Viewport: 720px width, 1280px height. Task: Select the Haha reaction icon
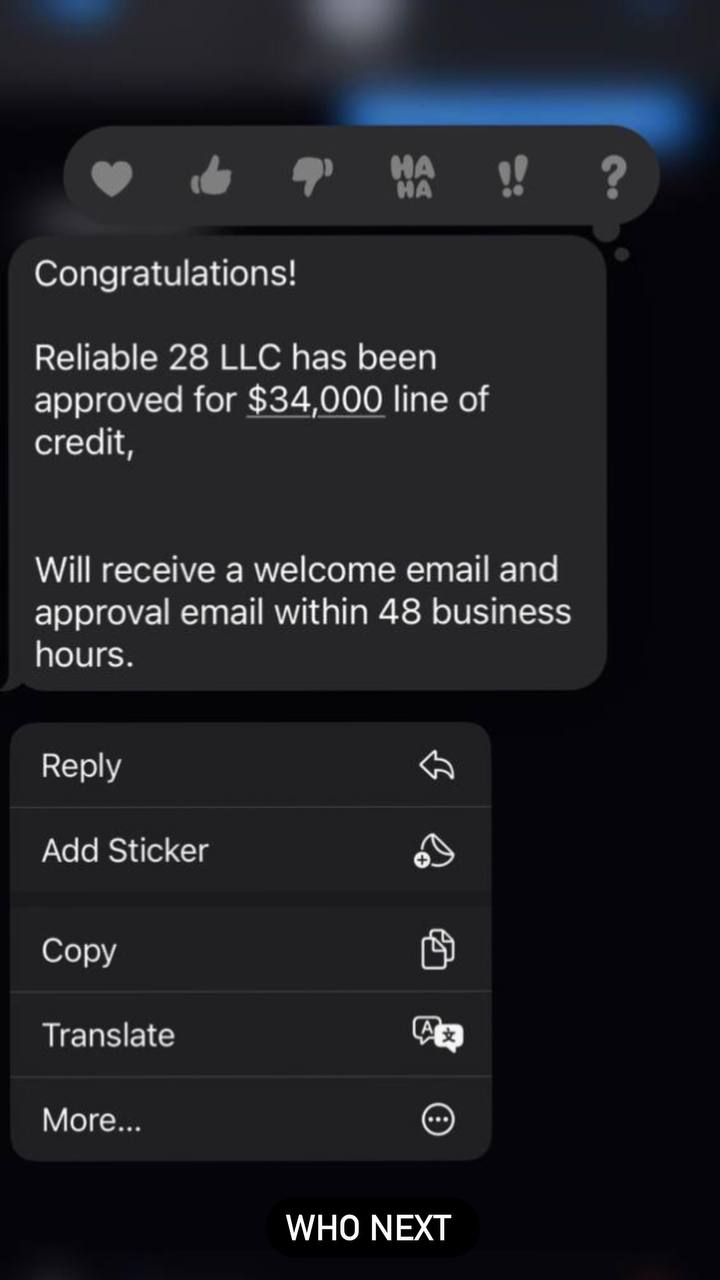[412, 178]
